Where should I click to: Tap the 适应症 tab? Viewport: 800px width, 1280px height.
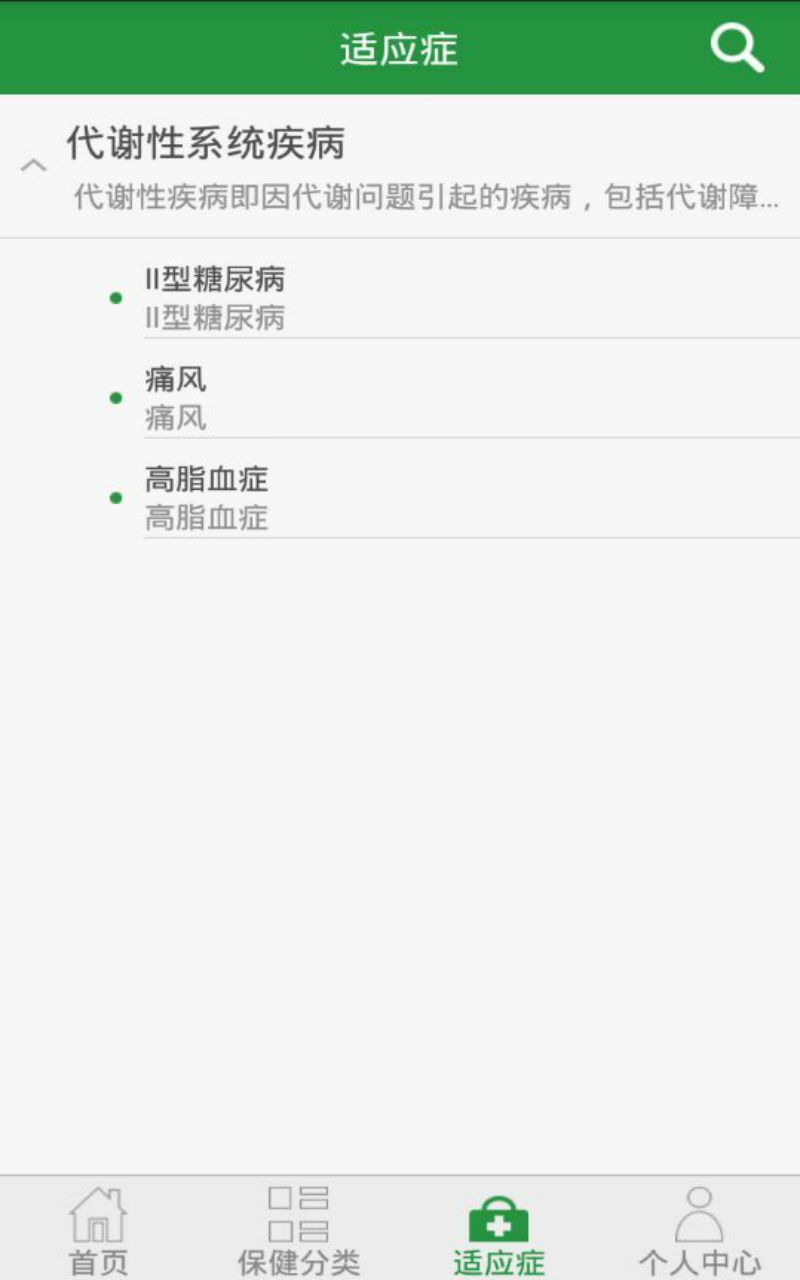pos(498,1230)
